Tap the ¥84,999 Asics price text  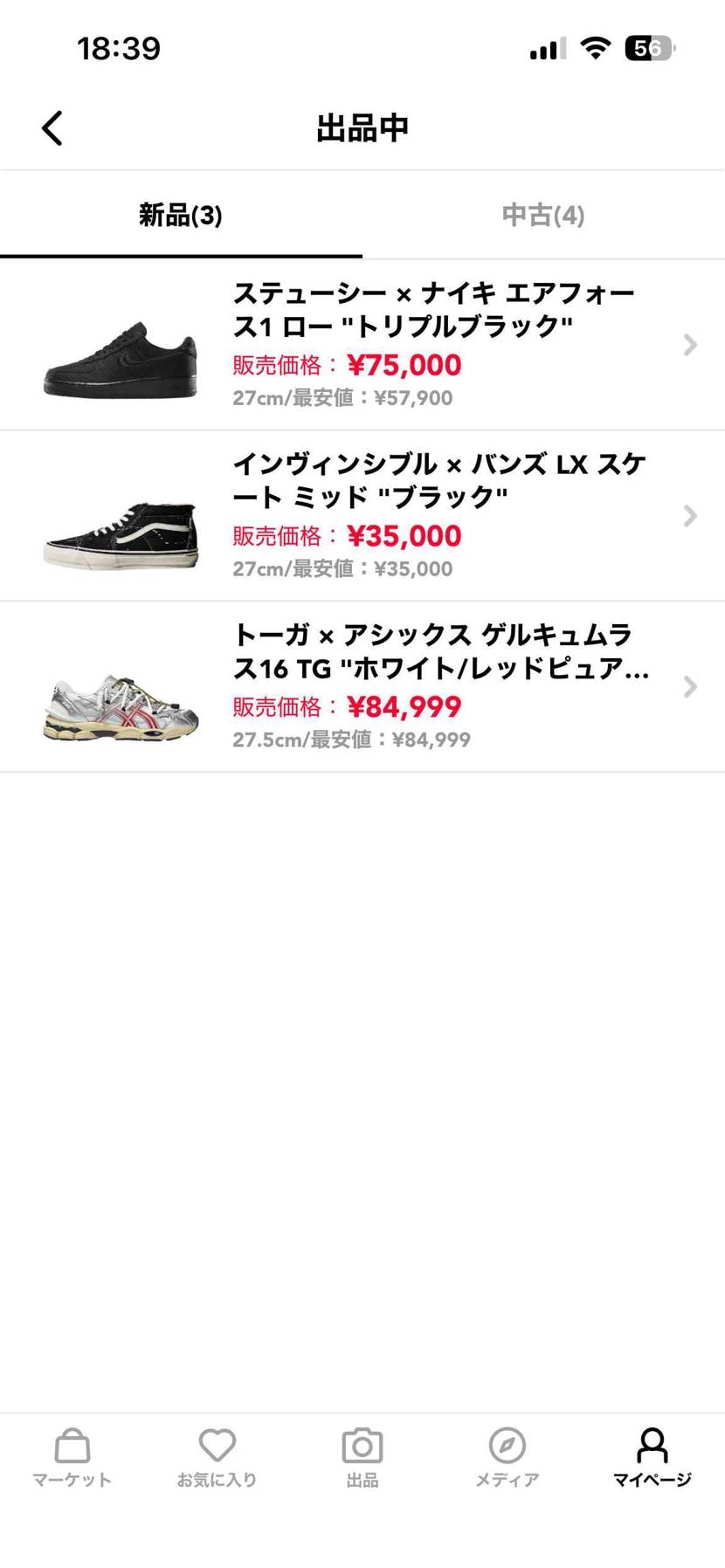point(404,707)
